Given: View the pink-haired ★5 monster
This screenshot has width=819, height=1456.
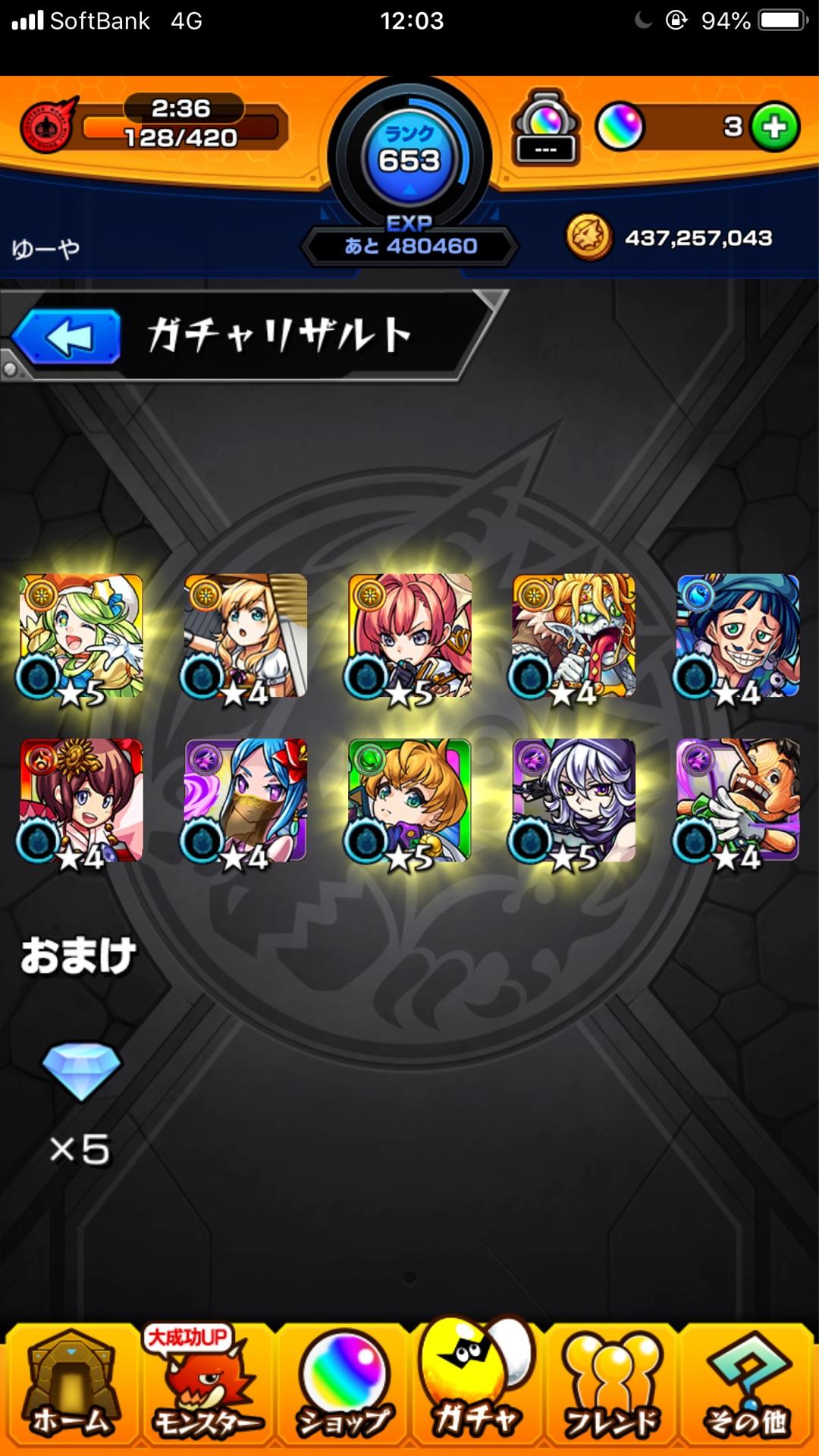Looking at the screenshot, I should coord(409,635).
